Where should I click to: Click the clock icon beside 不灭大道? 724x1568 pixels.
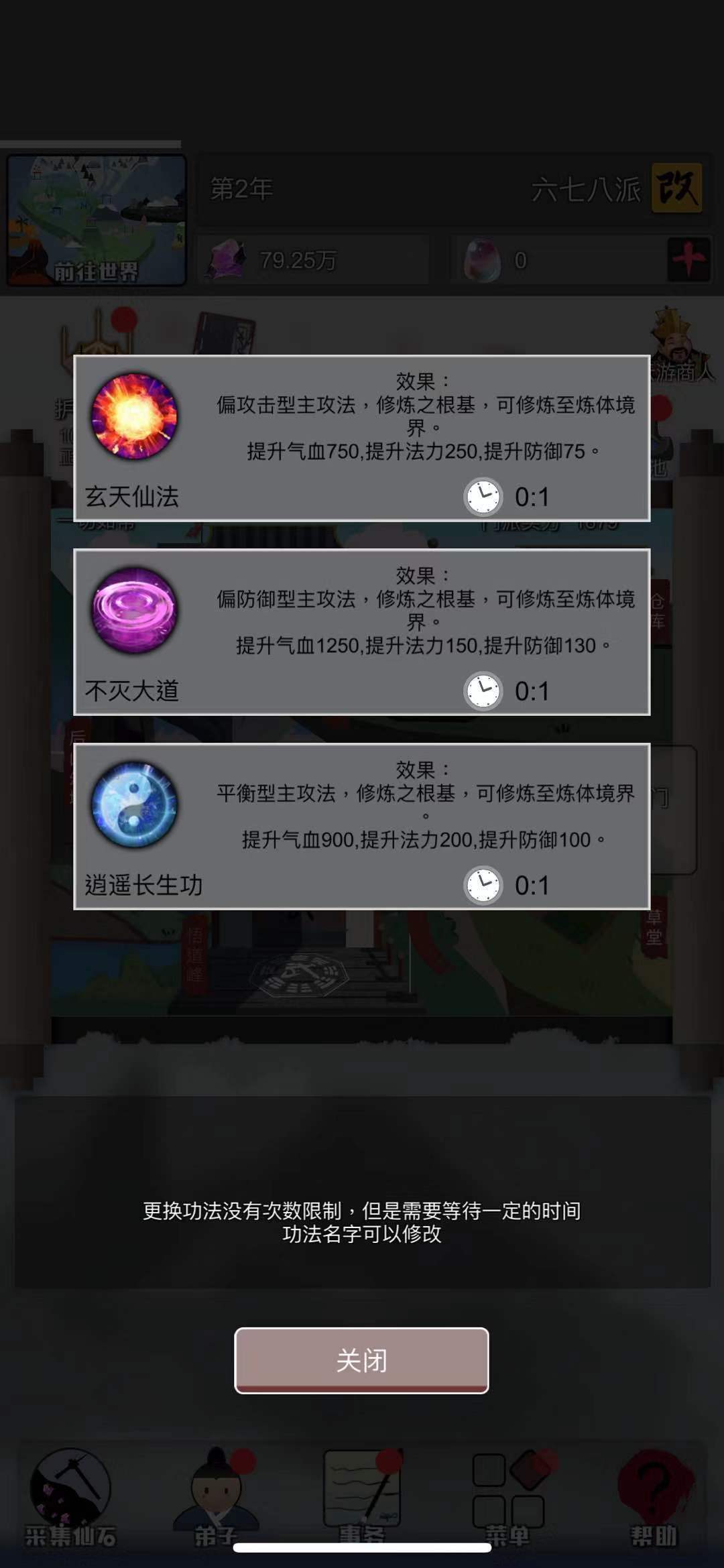[485, 691]
